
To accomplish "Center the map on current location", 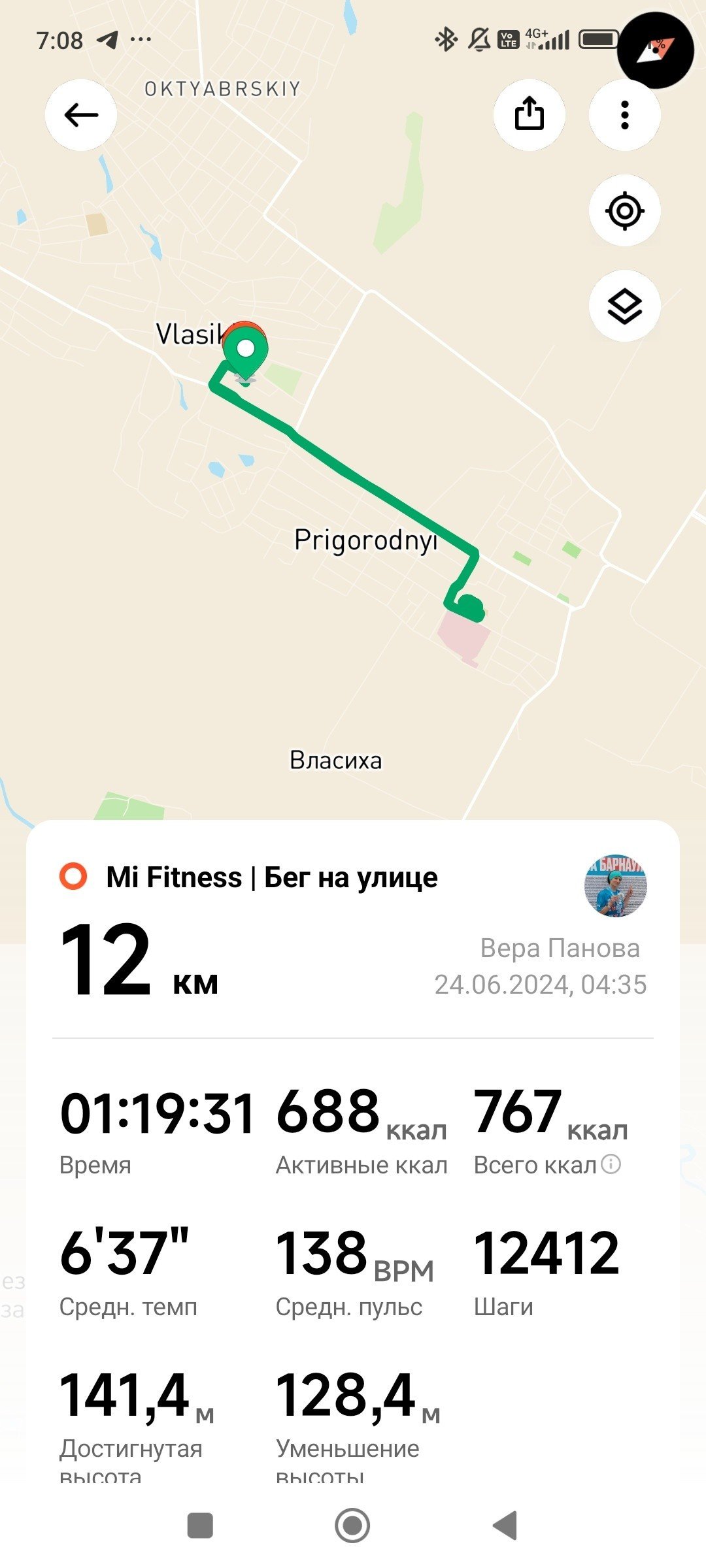I will [x=624, y=210].
